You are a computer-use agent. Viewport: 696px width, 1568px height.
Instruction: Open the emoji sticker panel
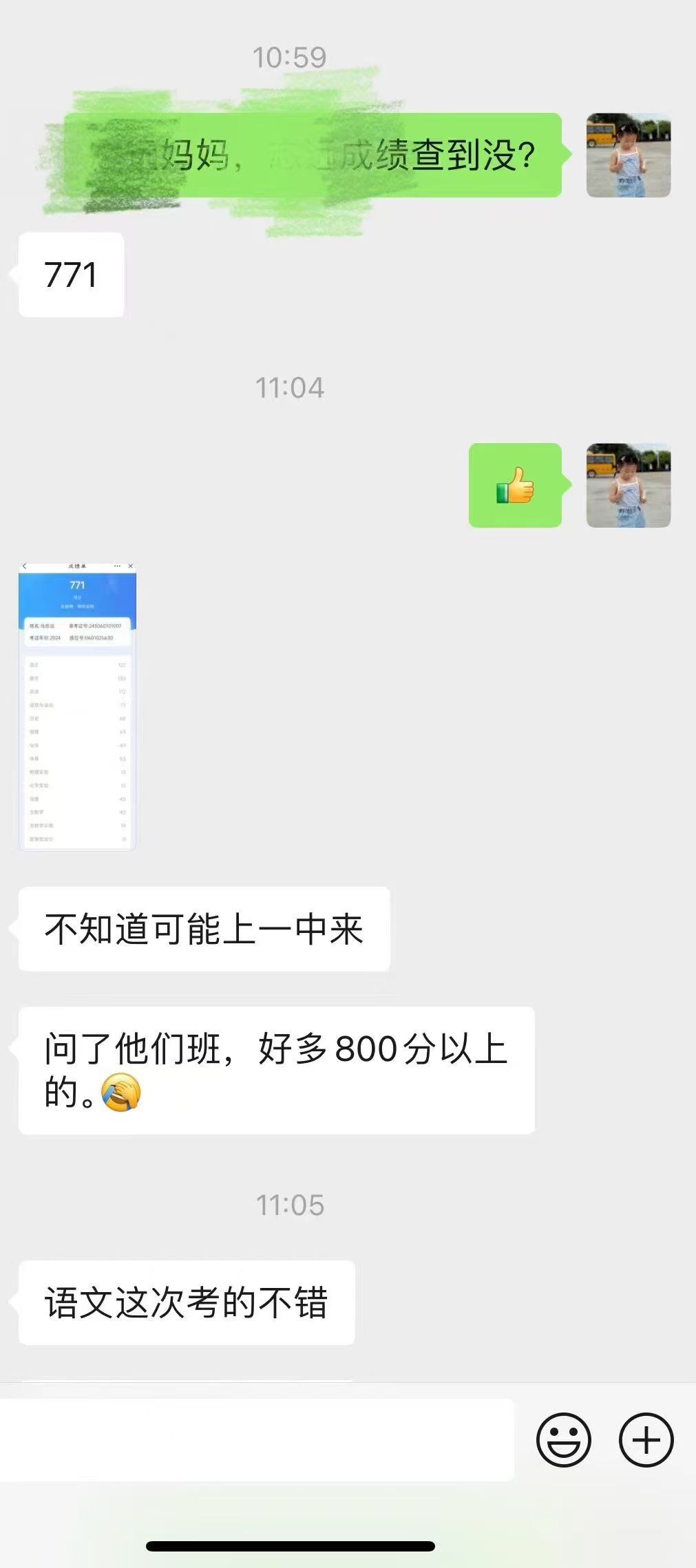pos(563,1439)
